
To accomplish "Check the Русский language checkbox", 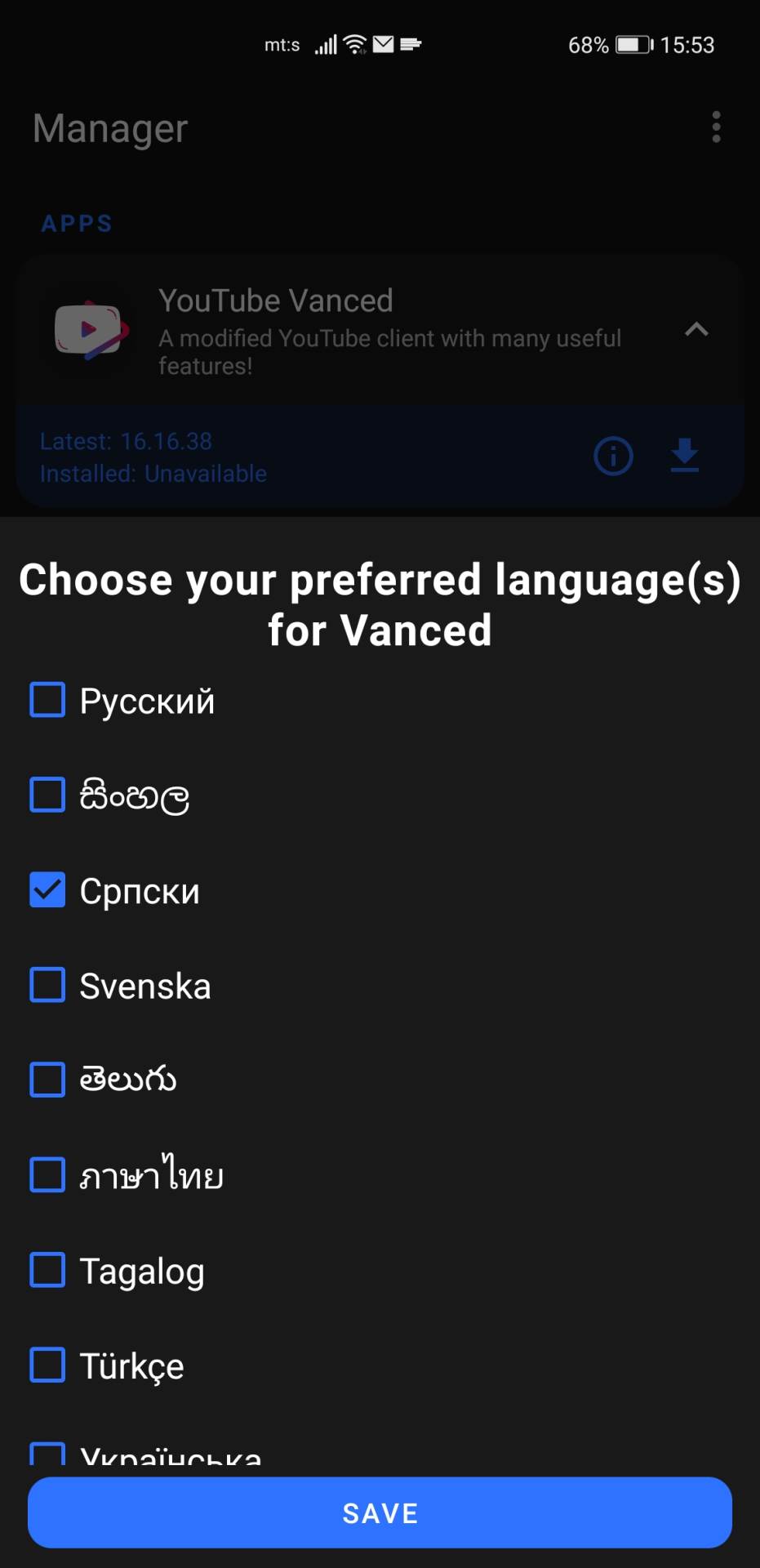I will (47, 699).
